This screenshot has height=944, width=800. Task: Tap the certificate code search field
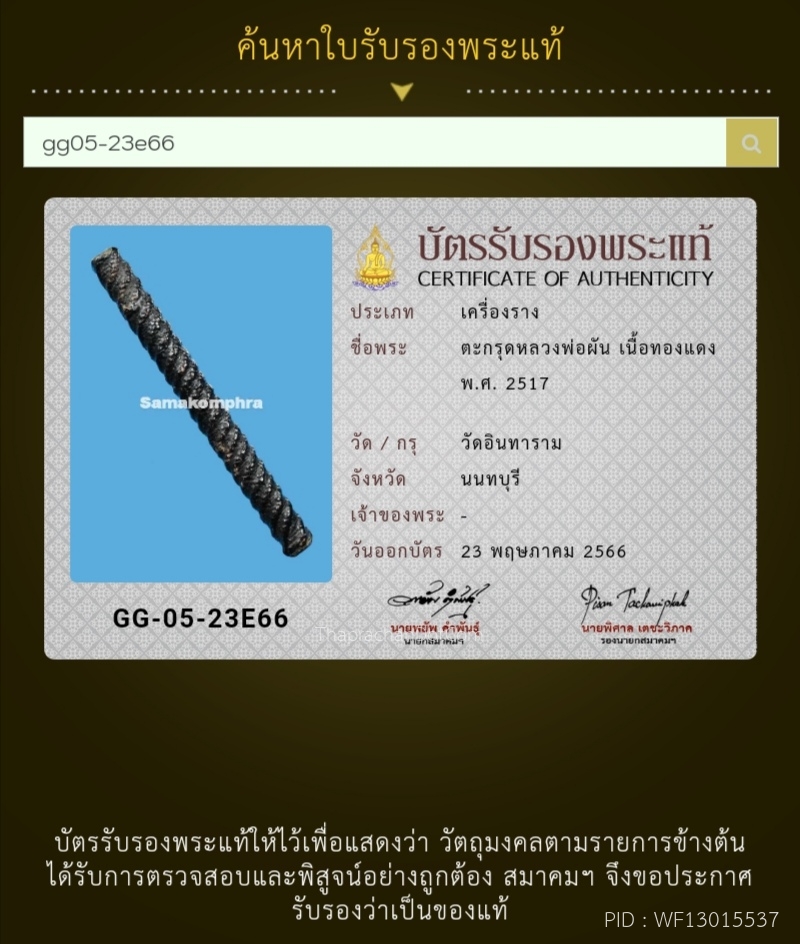point(374,143)
